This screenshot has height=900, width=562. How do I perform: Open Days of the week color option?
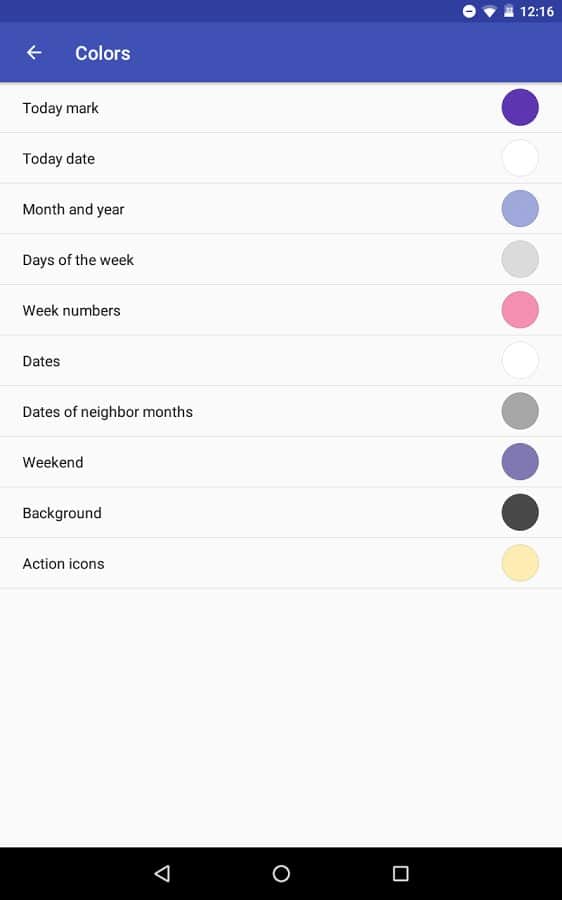[281, 259]
